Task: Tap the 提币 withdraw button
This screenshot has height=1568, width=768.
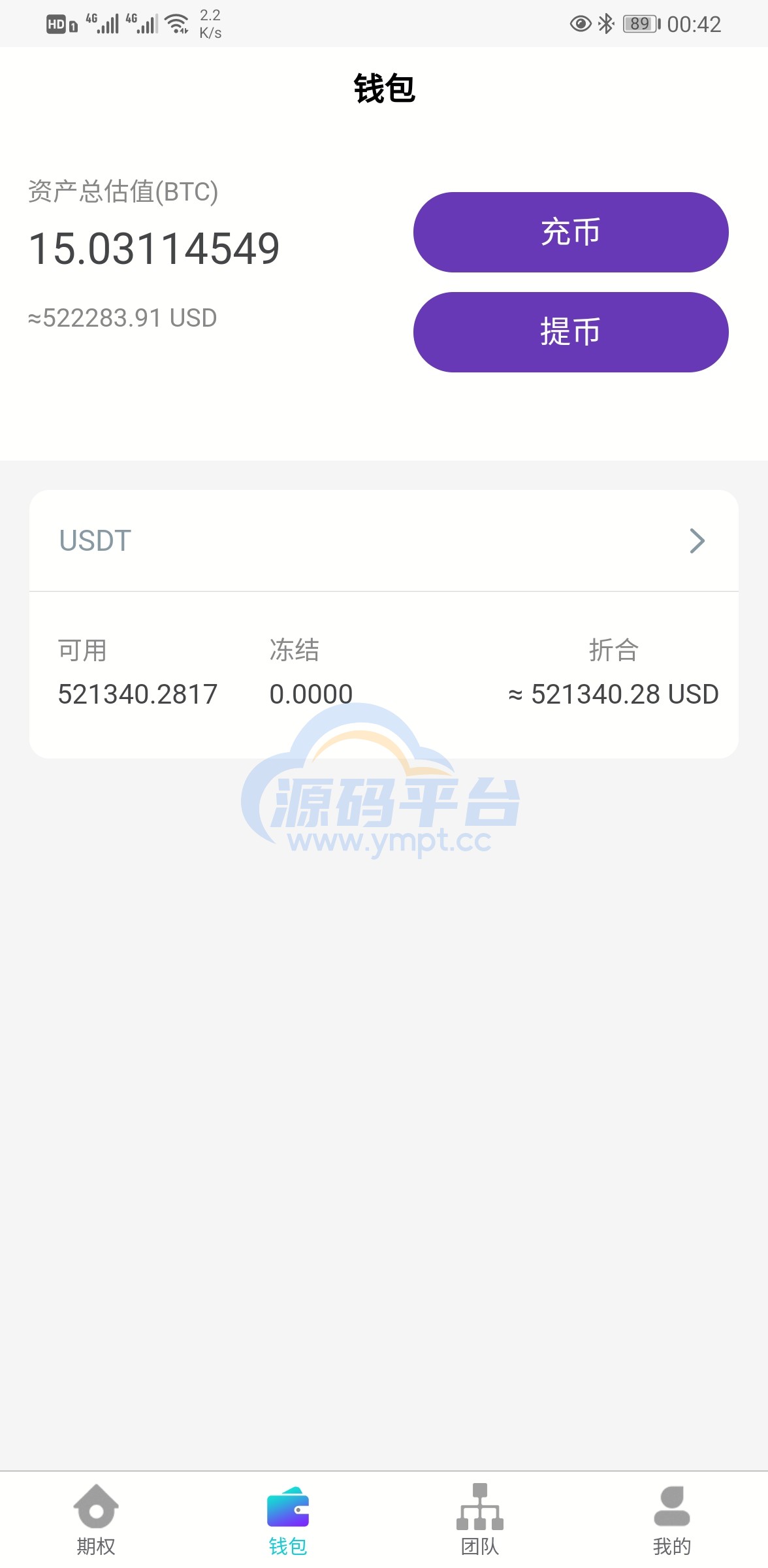Action: point(570,332)
